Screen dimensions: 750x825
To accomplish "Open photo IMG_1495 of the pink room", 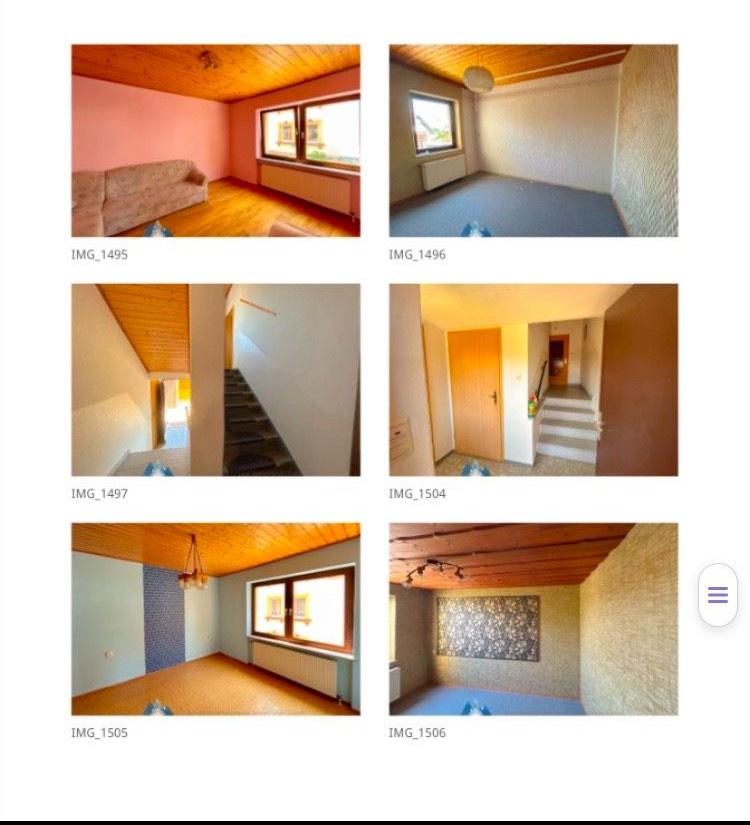I will [215, 140].
